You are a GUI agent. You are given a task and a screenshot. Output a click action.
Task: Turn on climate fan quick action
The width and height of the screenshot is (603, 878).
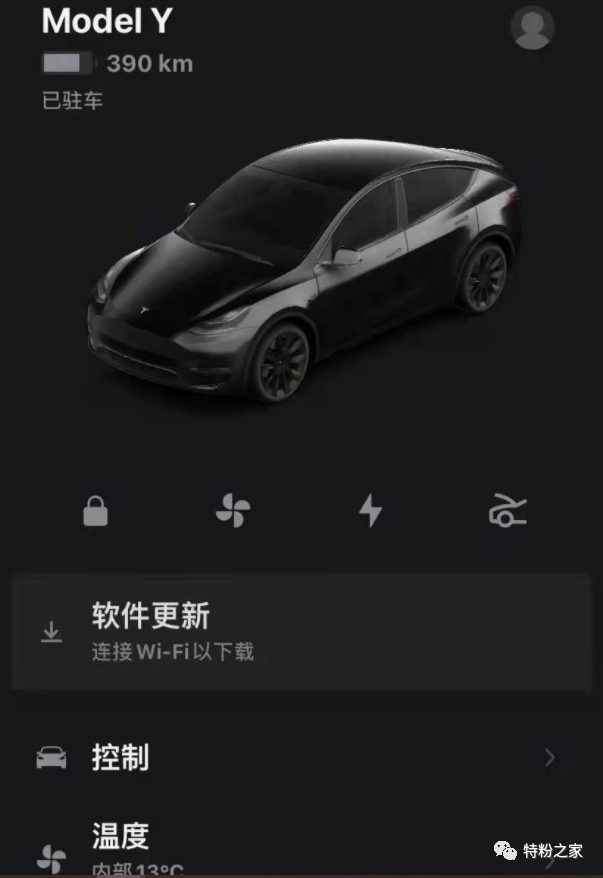pos(233,511)
